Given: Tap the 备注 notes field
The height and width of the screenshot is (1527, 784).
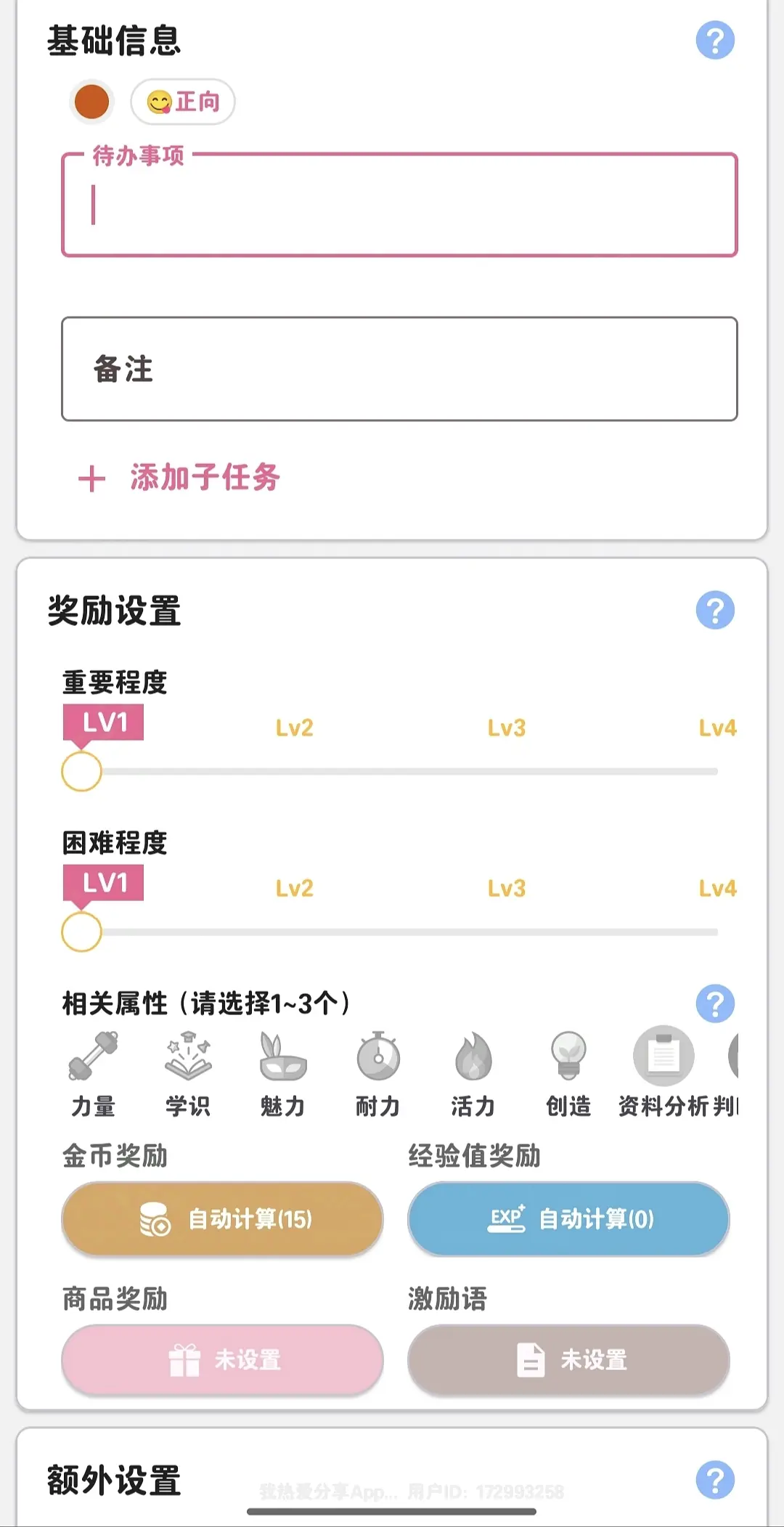Looking at the screenshot, I should 399,369.
